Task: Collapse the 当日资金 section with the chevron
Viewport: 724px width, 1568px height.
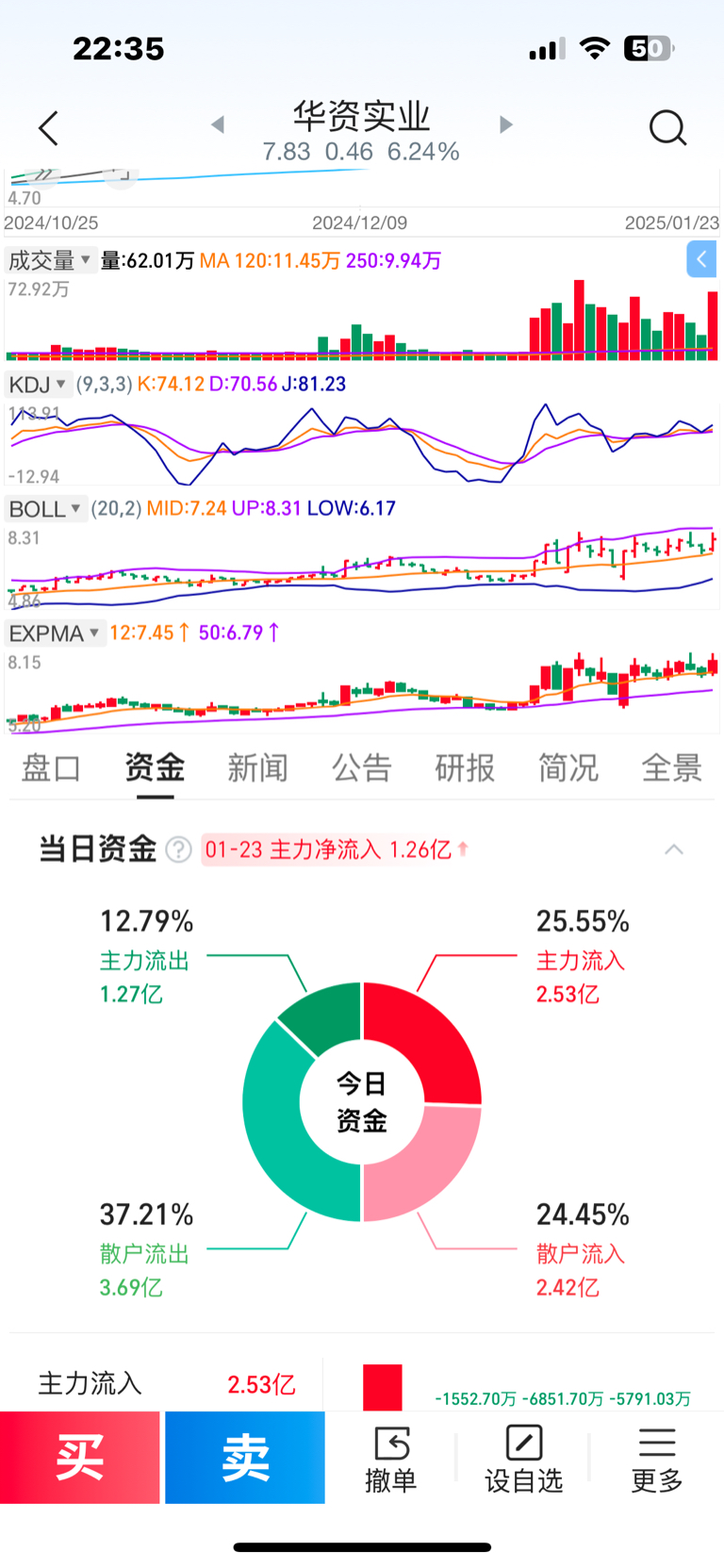Action: 675,850
